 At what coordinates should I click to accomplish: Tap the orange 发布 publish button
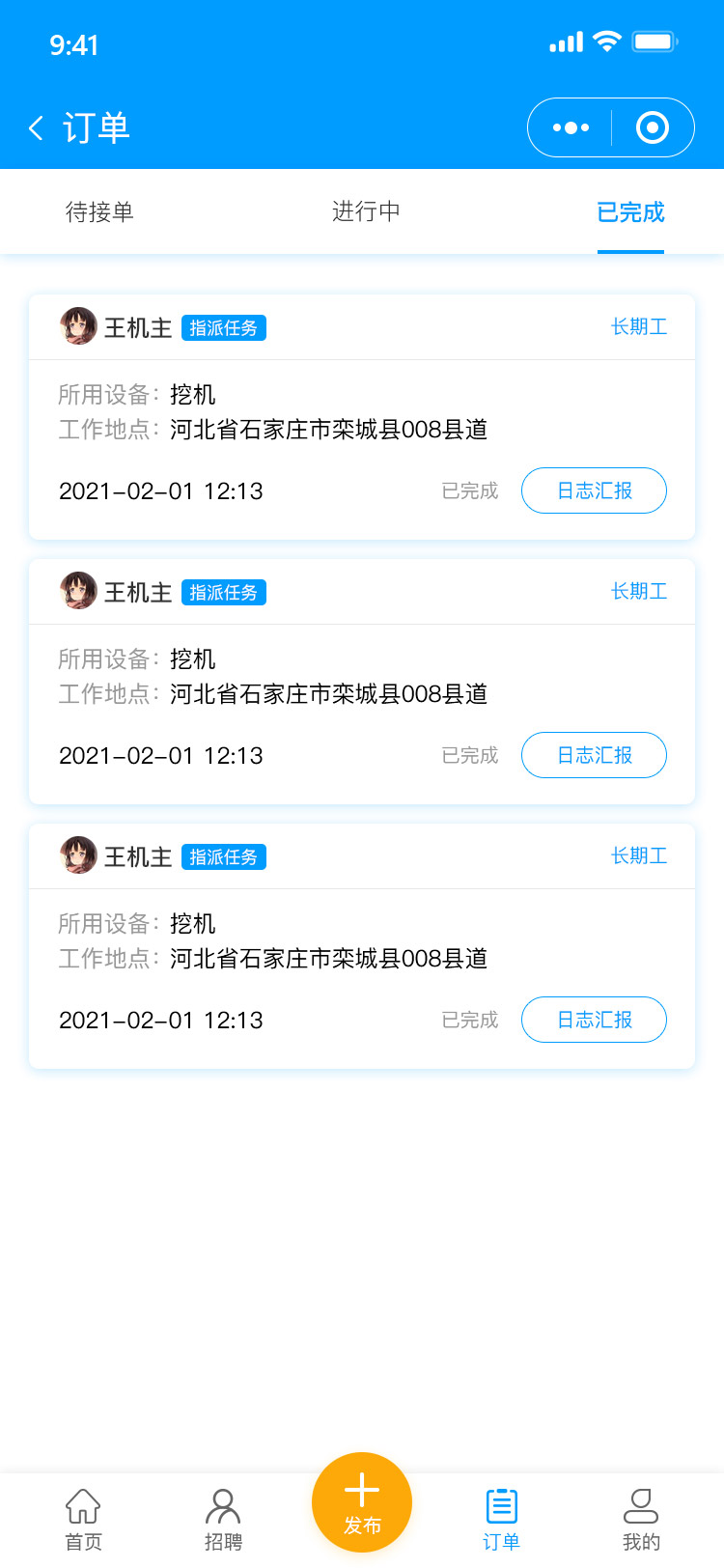pyautogui.click(x=362, y=1502)
